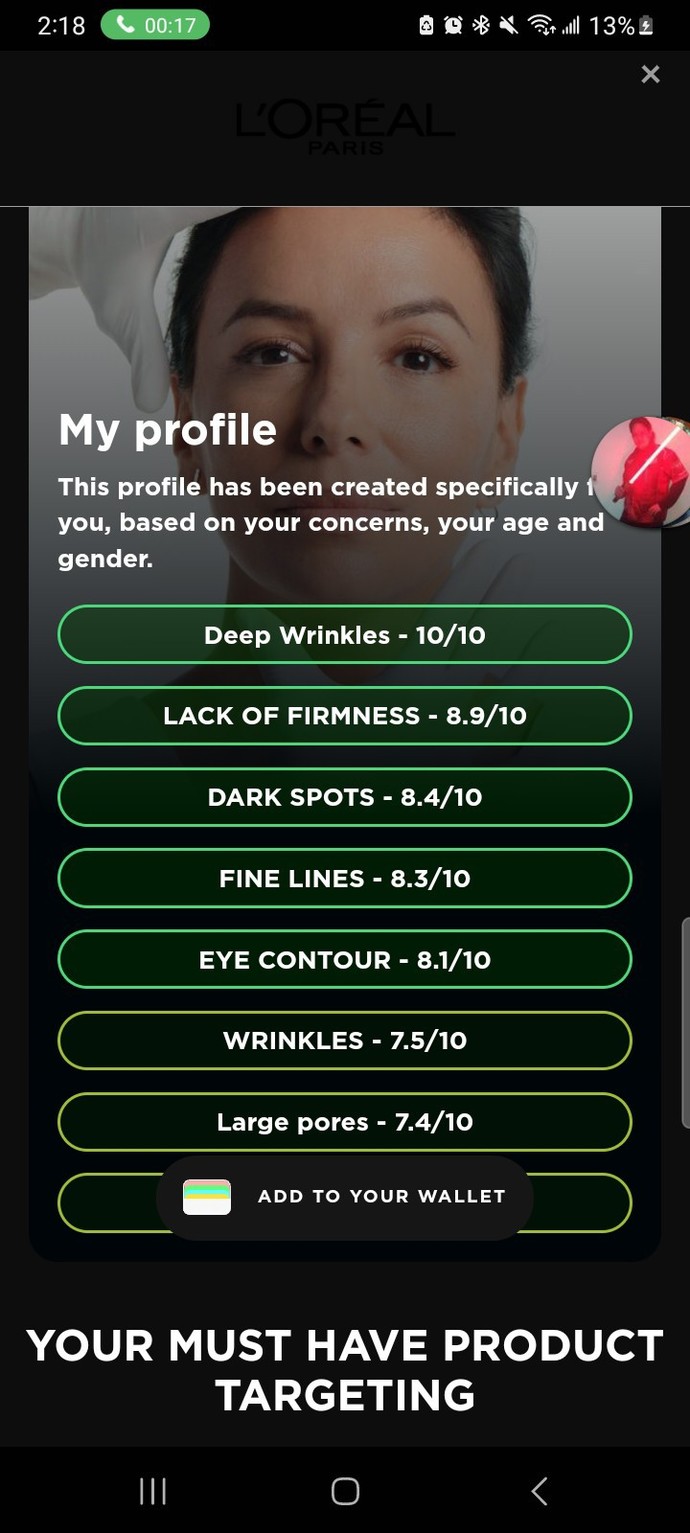Tap the Fine Lines 8.3/10 pill
690x1533 pixels.
click(x=345, y=878)
